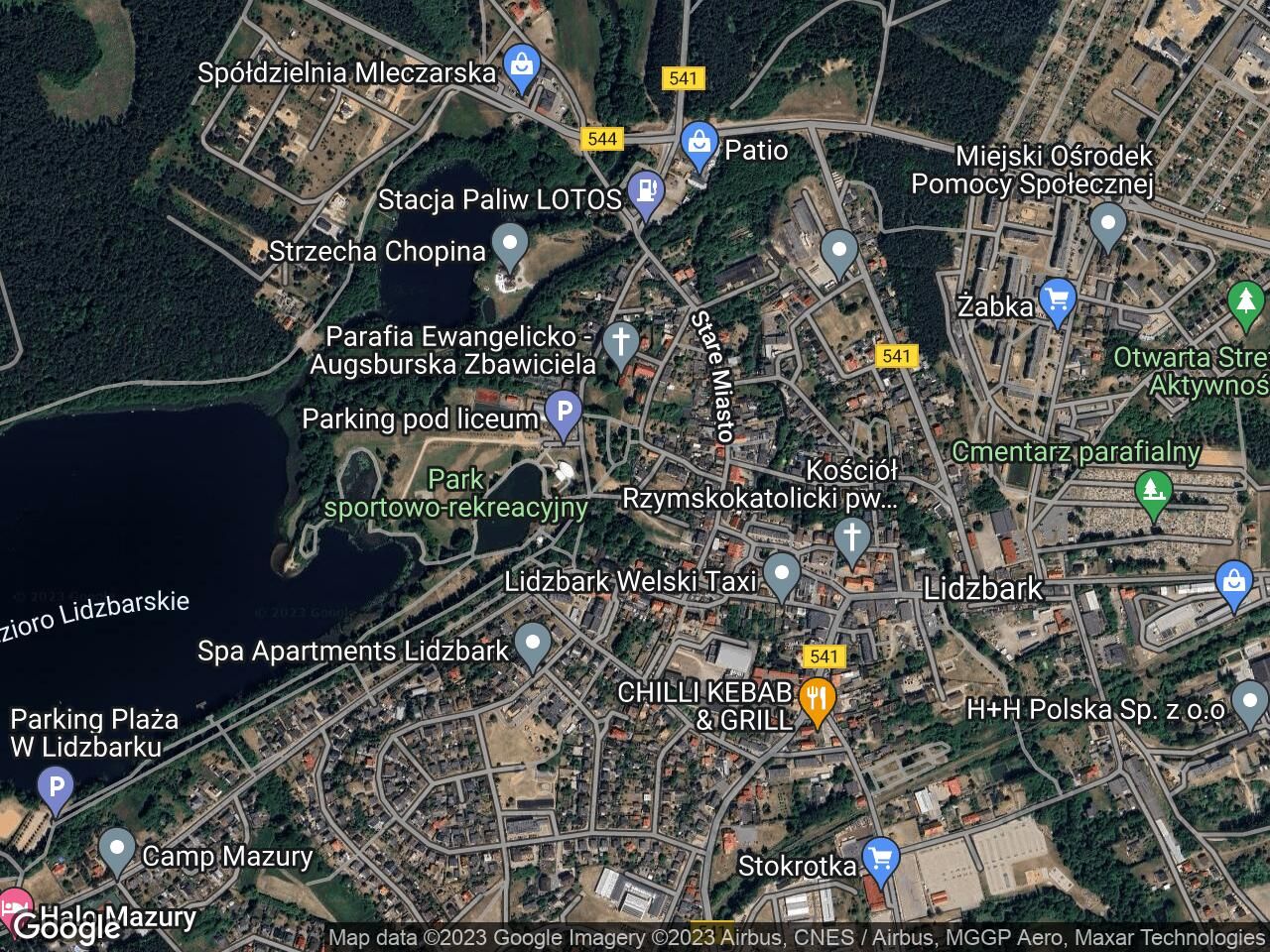Tap the Stacja Paliw LOTOS fuel pin
This screenshot has width=1270, height=952.
(646, 192)
